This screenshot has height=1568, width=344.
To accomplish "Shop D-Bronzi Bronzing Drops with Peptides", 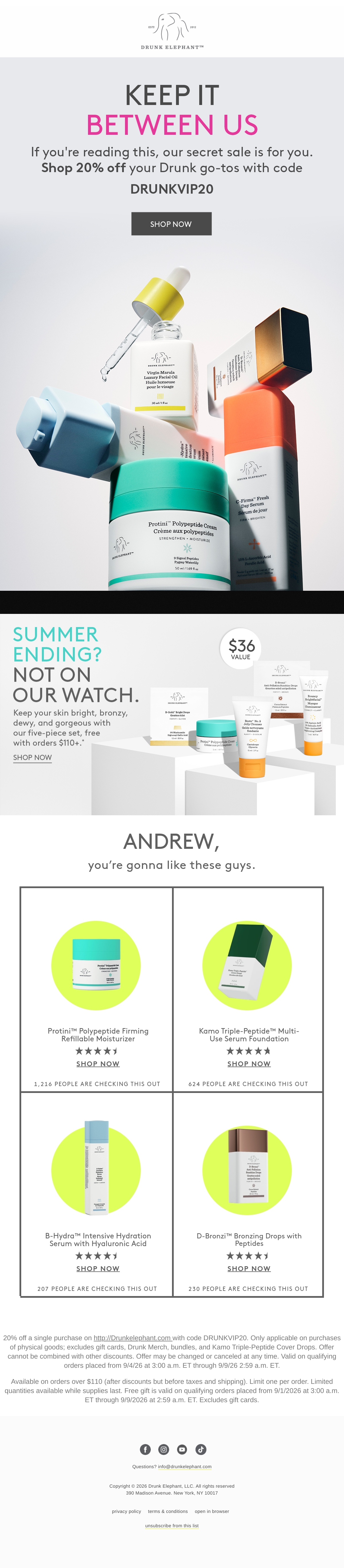I will point(249,1269).
